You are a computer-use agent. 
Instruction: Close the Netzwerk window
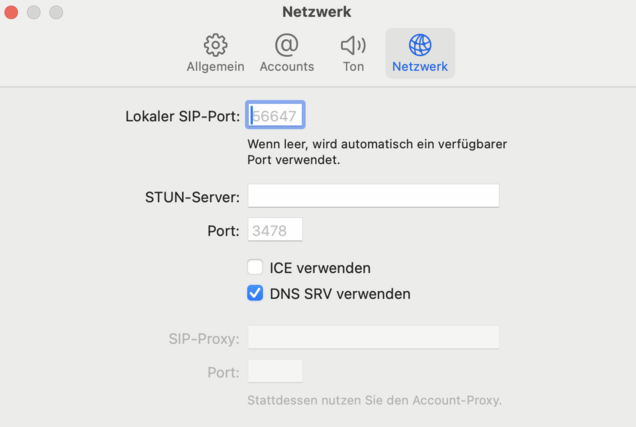(x=12, y=12)
